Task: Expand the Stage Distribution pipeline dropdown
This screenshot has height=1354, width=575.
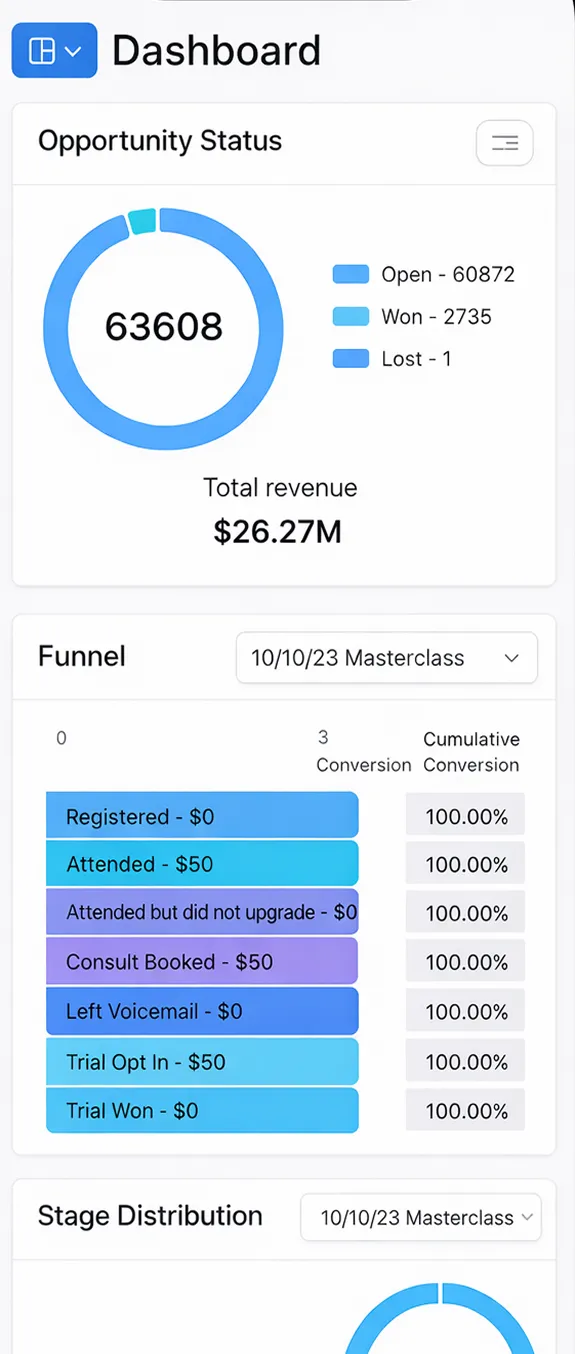Action: (421, 1218)
